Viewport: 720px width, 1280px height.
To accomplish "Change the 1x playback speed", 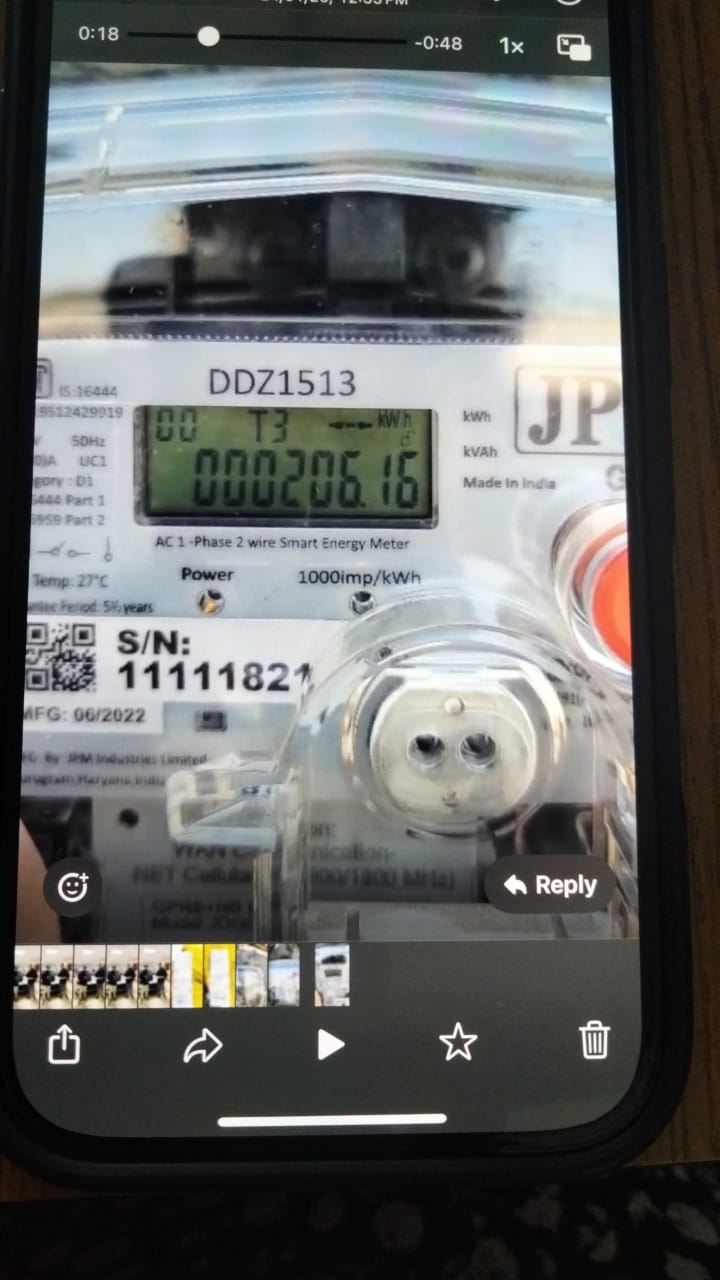I will [x=511, y=46].
